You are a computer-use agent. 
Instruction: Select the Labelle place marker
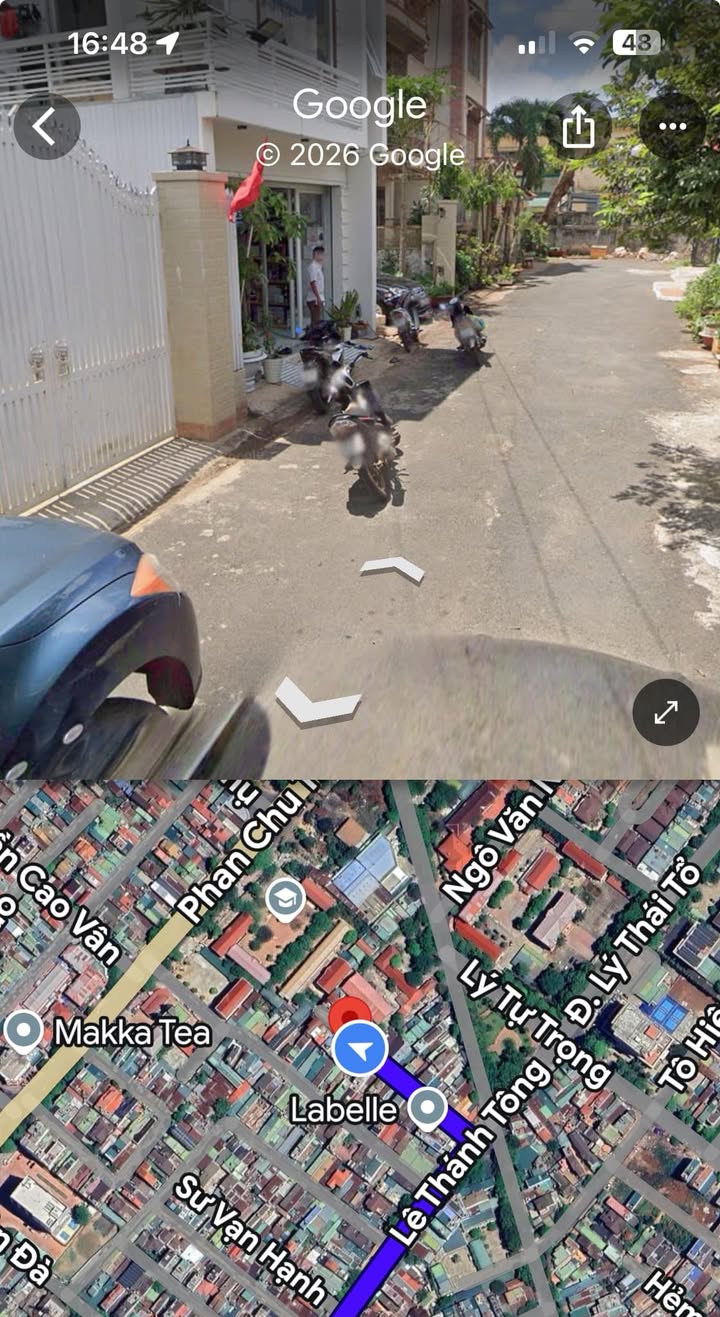click(429, 1107)
